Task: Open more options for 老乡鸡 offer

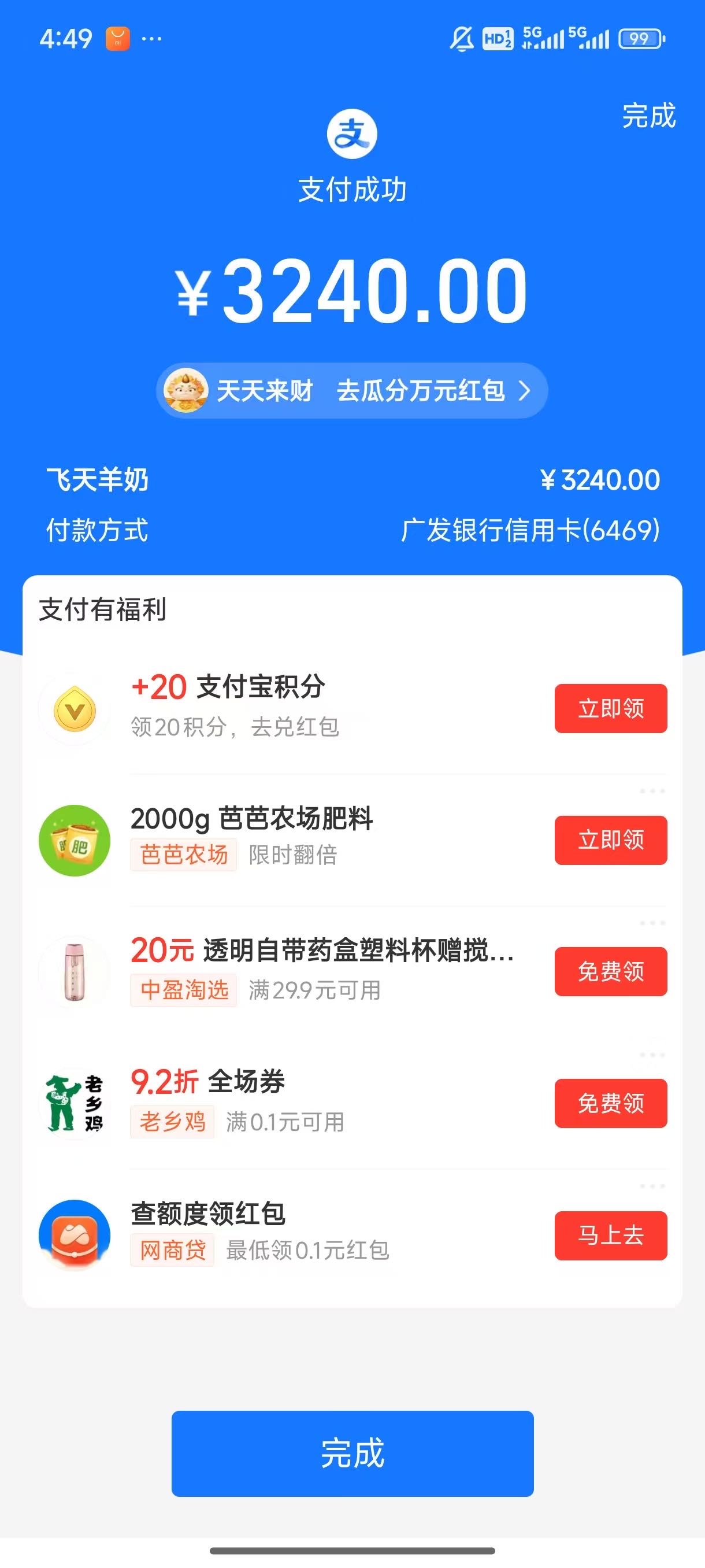Action: (x=652, y=1054)
